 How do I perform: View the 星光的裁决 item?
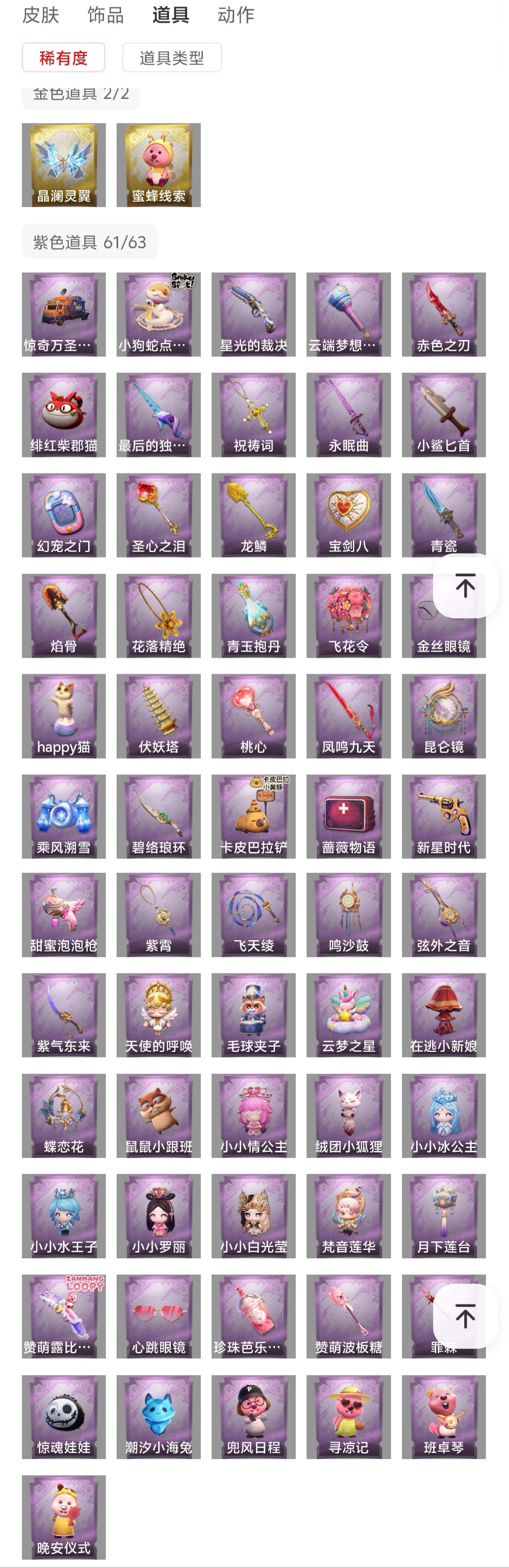[253, 314]
